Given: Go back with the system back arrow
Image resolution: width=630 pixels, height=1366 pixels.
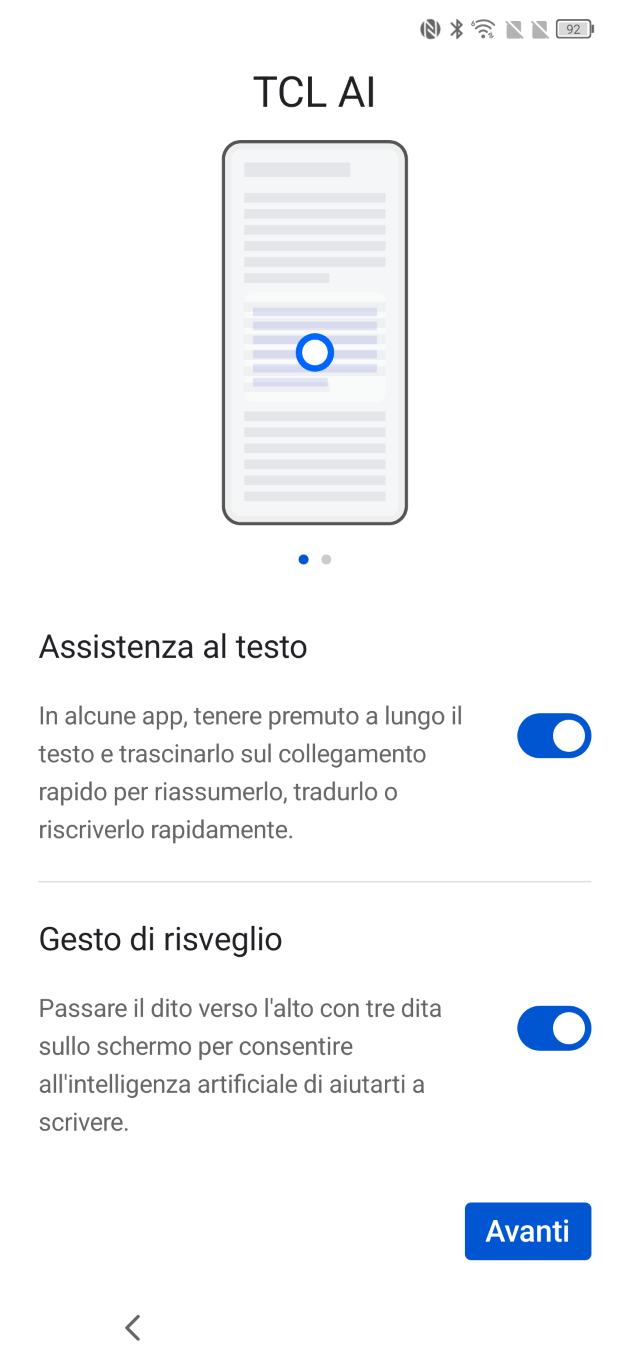Looking at the screenshot, I should 133,1327.
